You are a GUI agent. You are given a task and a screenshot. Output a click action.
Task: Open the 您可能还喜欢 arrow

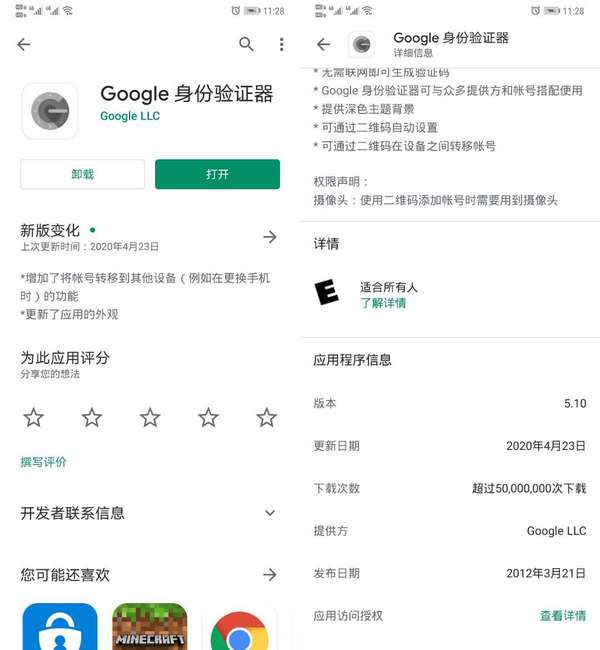pos(269,575)
